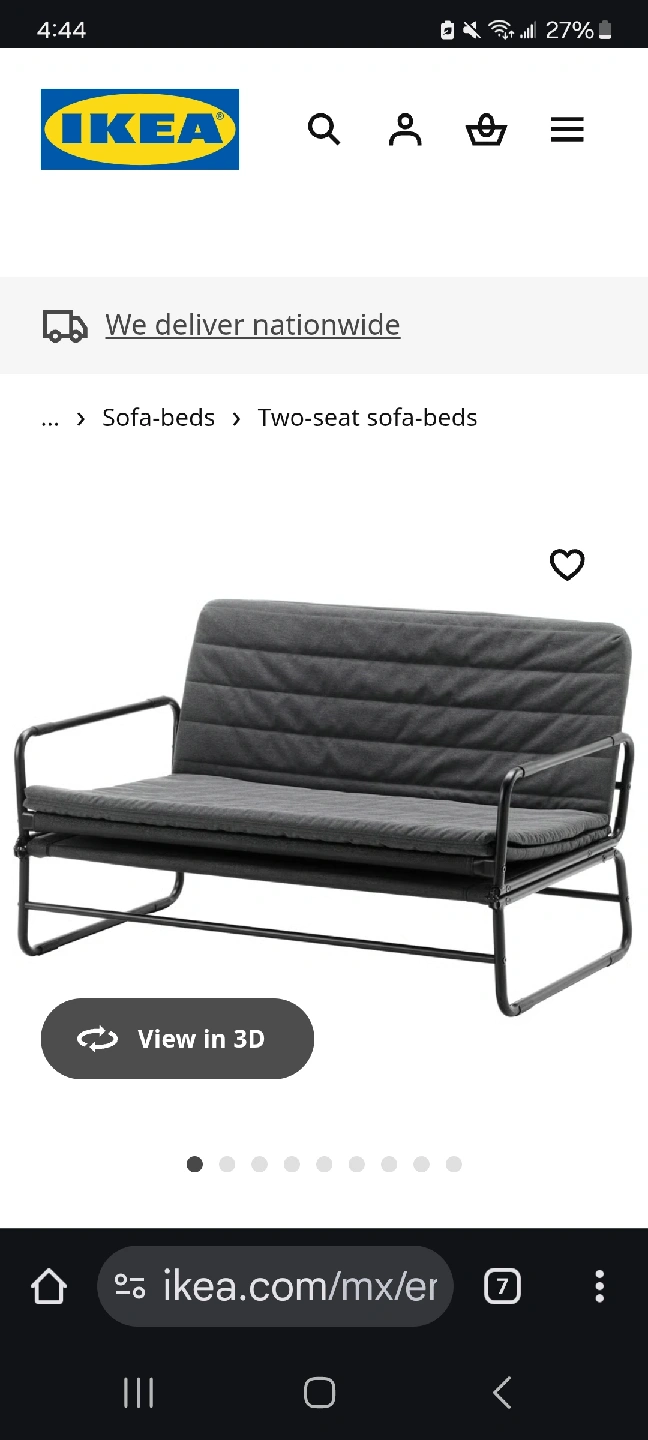
Task: Expand the collapsed breadcrumb ellipsis
Action: 50,418
